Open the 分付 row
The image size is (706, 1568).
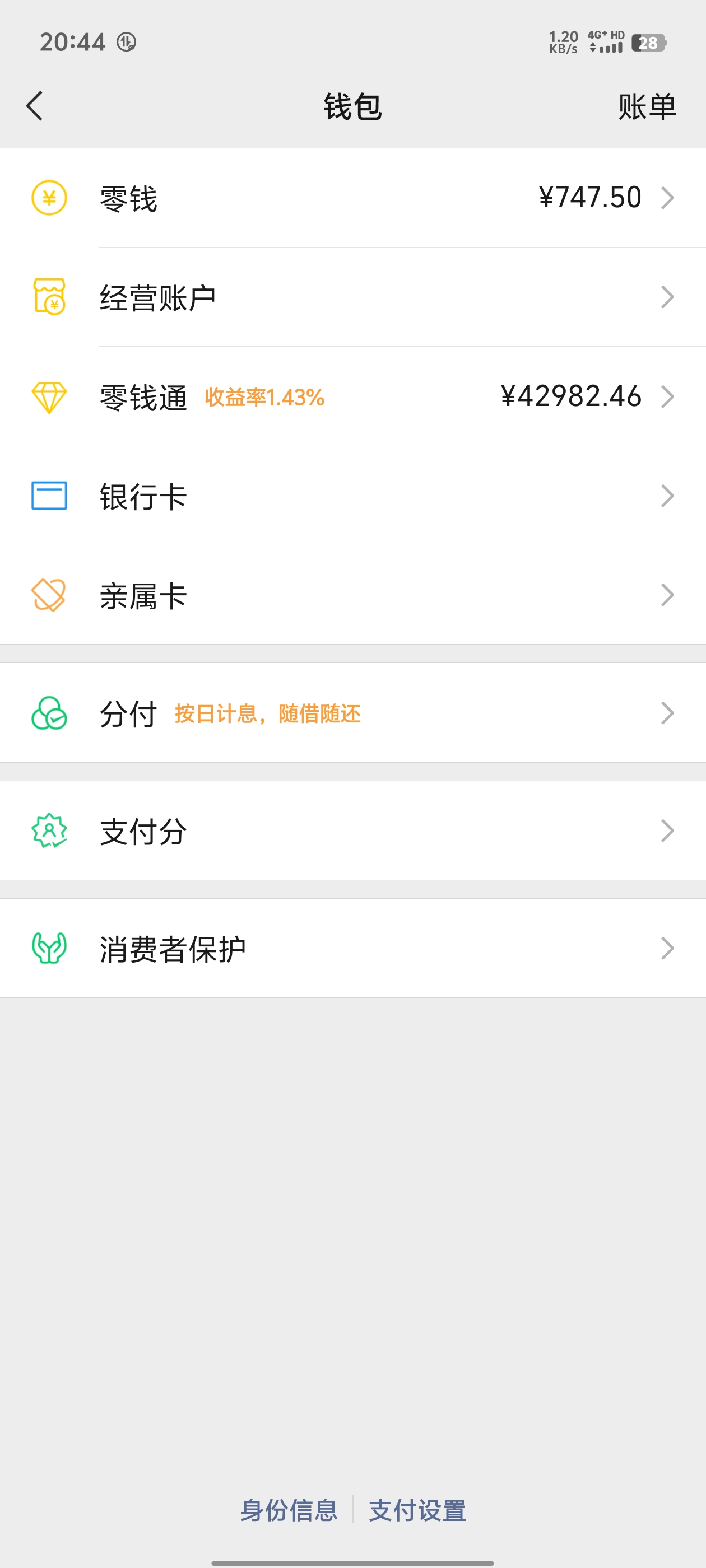pos(354,713)
